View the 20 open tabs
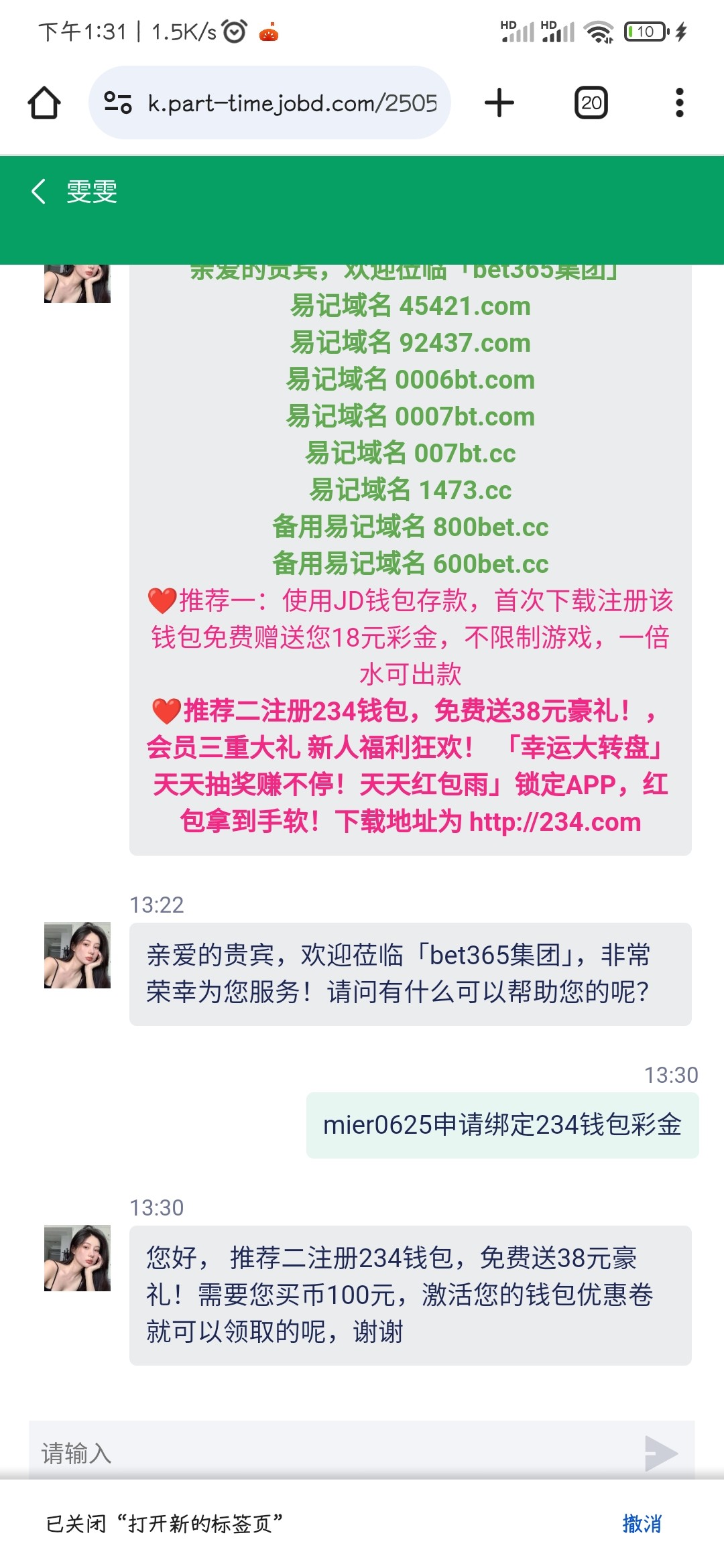The height and width of the screenshot is (1568, 724). coord(591,103)
